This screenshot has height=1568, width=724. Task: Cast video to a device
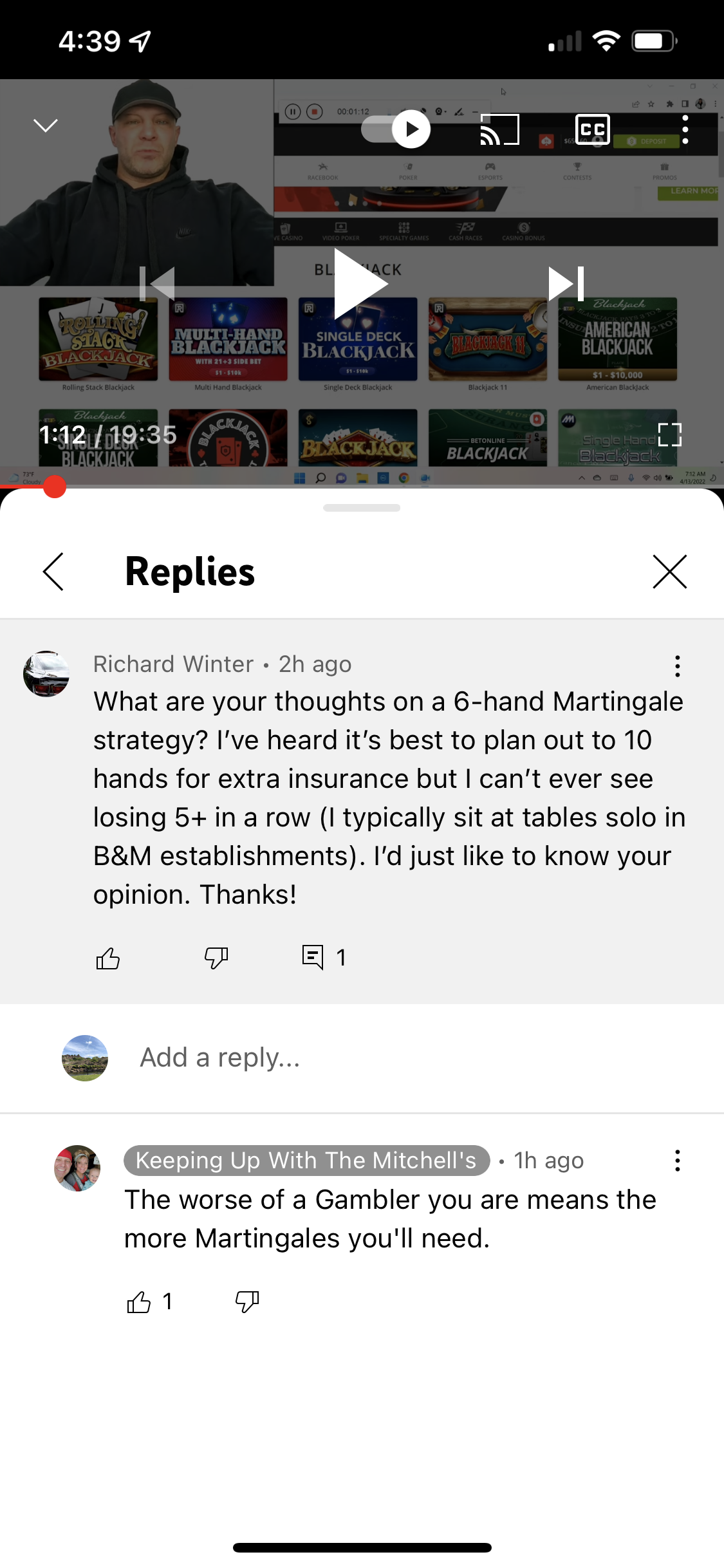click(x=499, y=129)
